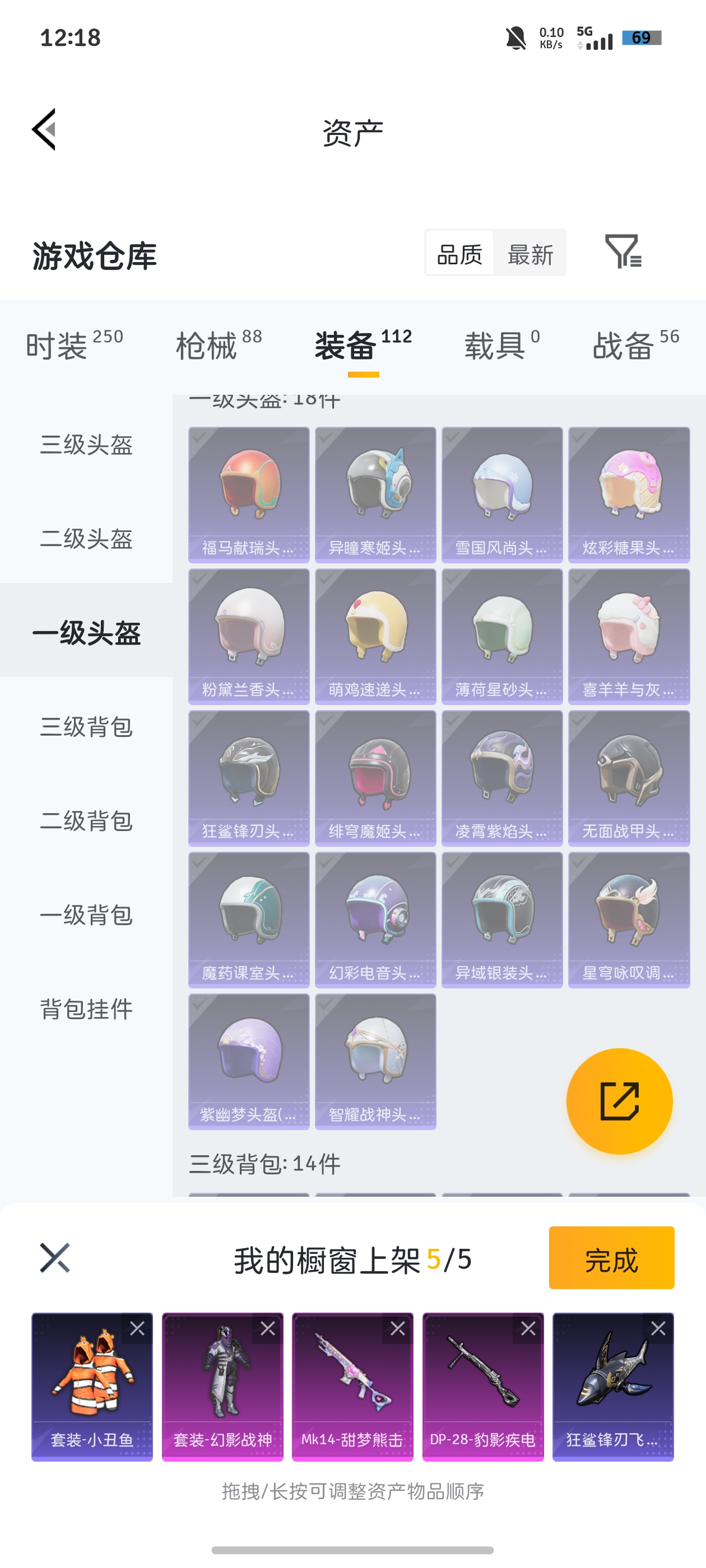Jump to 三级头盔 category
This screenshot has width=706, height=1568.
[x=86, y=444]
